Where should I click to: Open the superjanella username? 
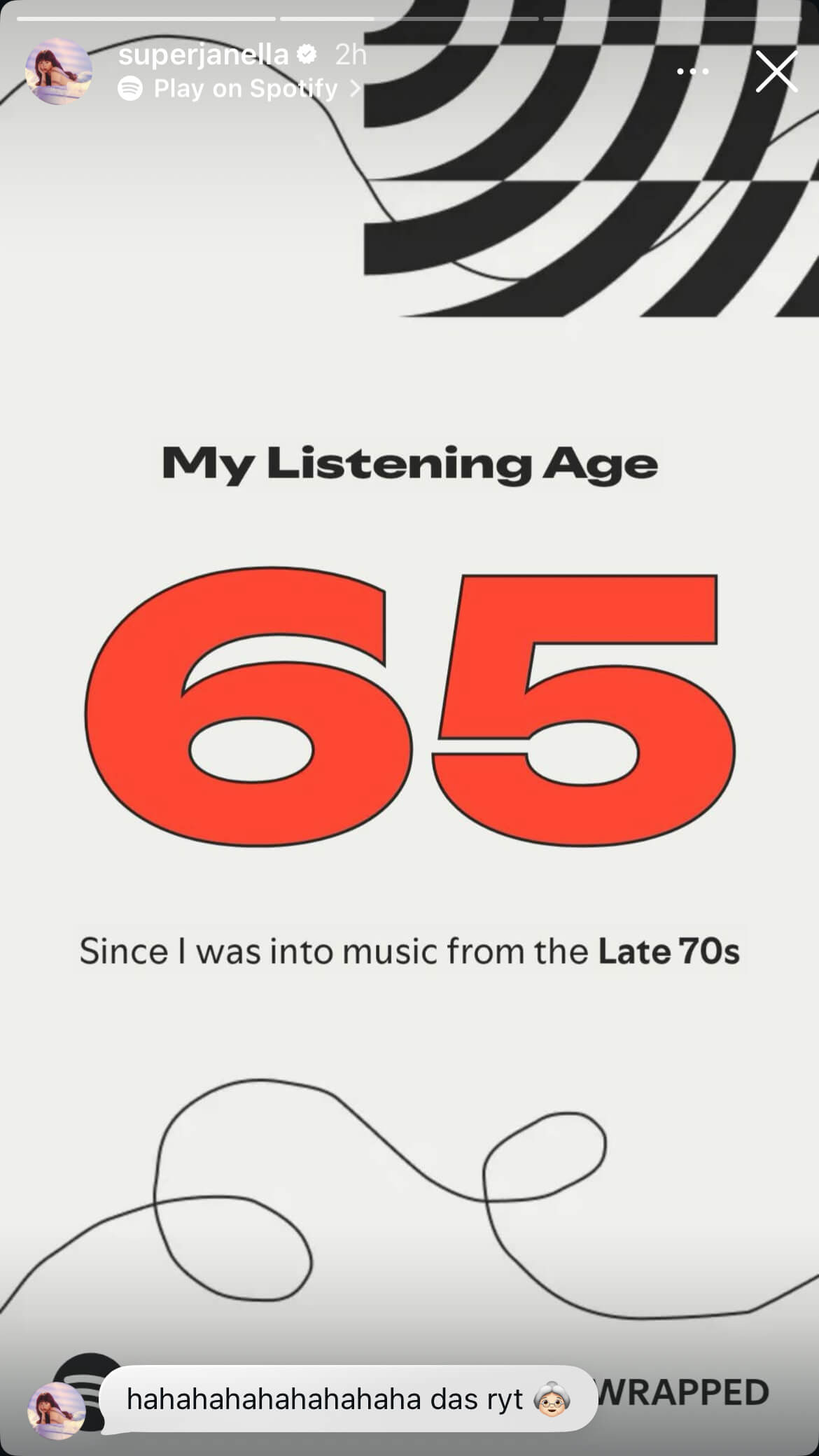click(203, 55)
